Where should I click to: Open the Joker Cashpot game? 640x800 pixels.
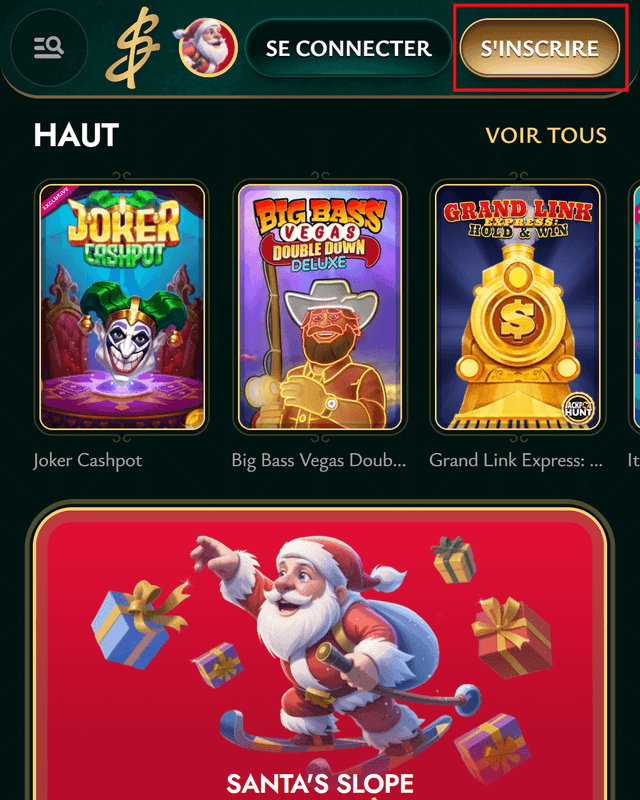click(123, 308)
